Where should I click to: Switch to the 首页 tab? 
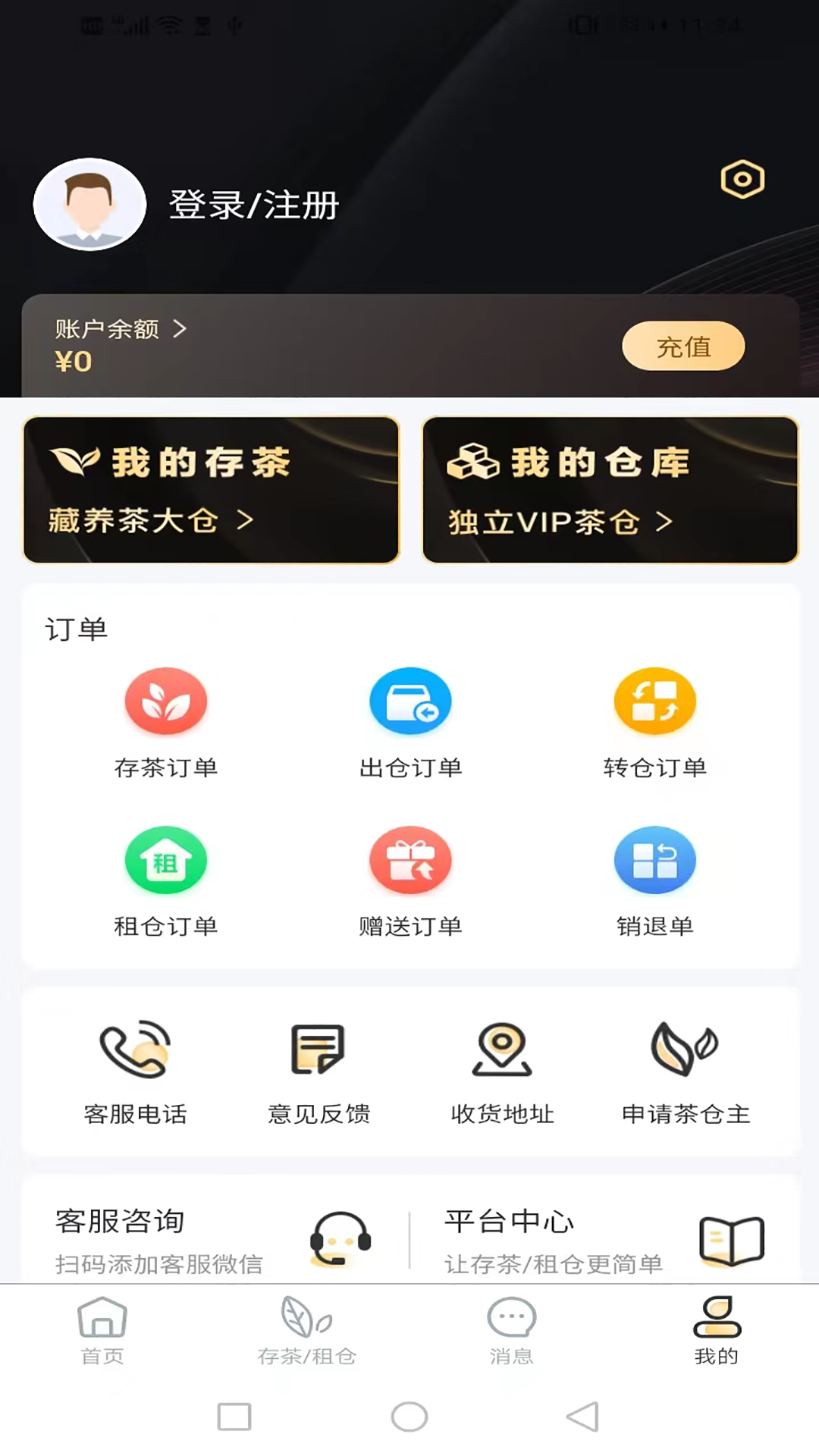(x=102, y=1330)
